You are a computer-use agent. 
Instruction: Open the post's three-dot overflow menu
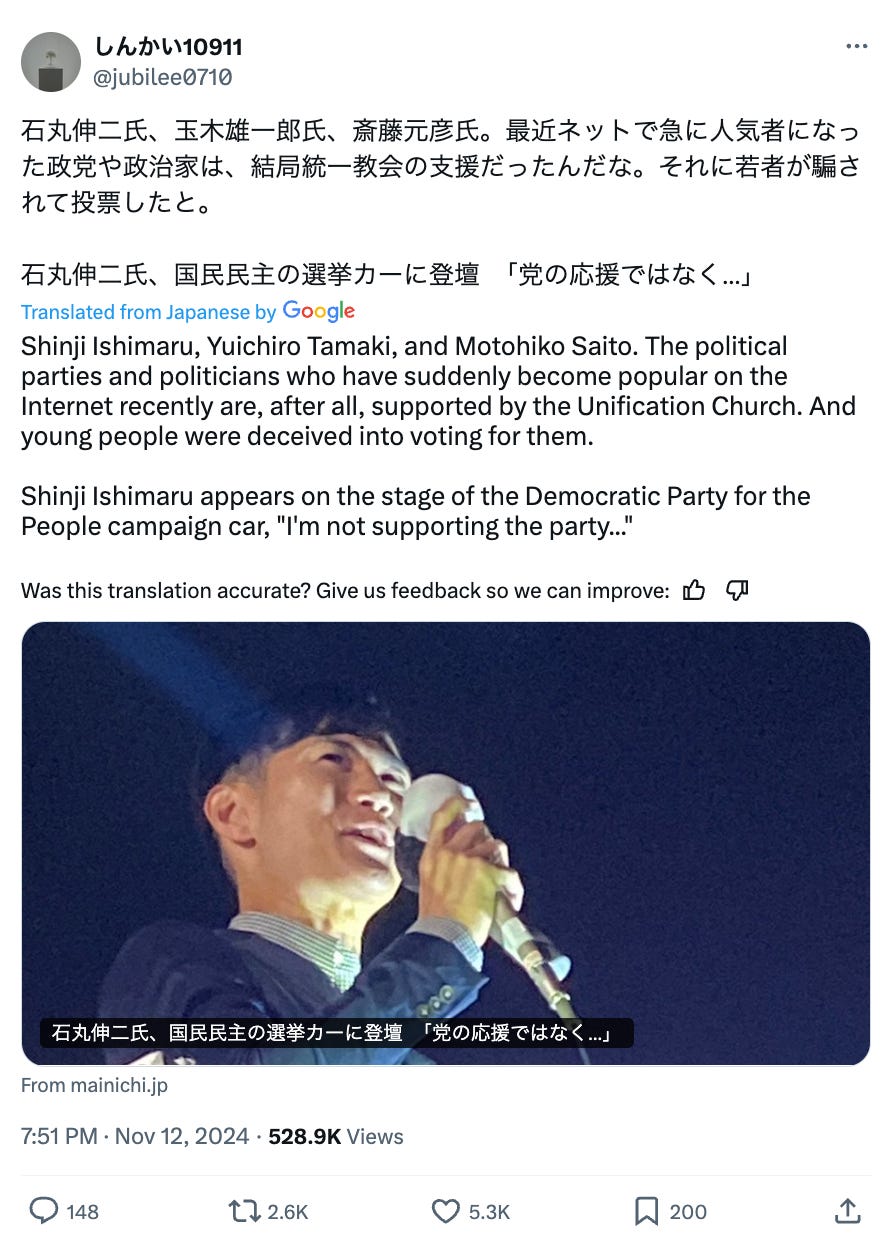pos(857,47)
